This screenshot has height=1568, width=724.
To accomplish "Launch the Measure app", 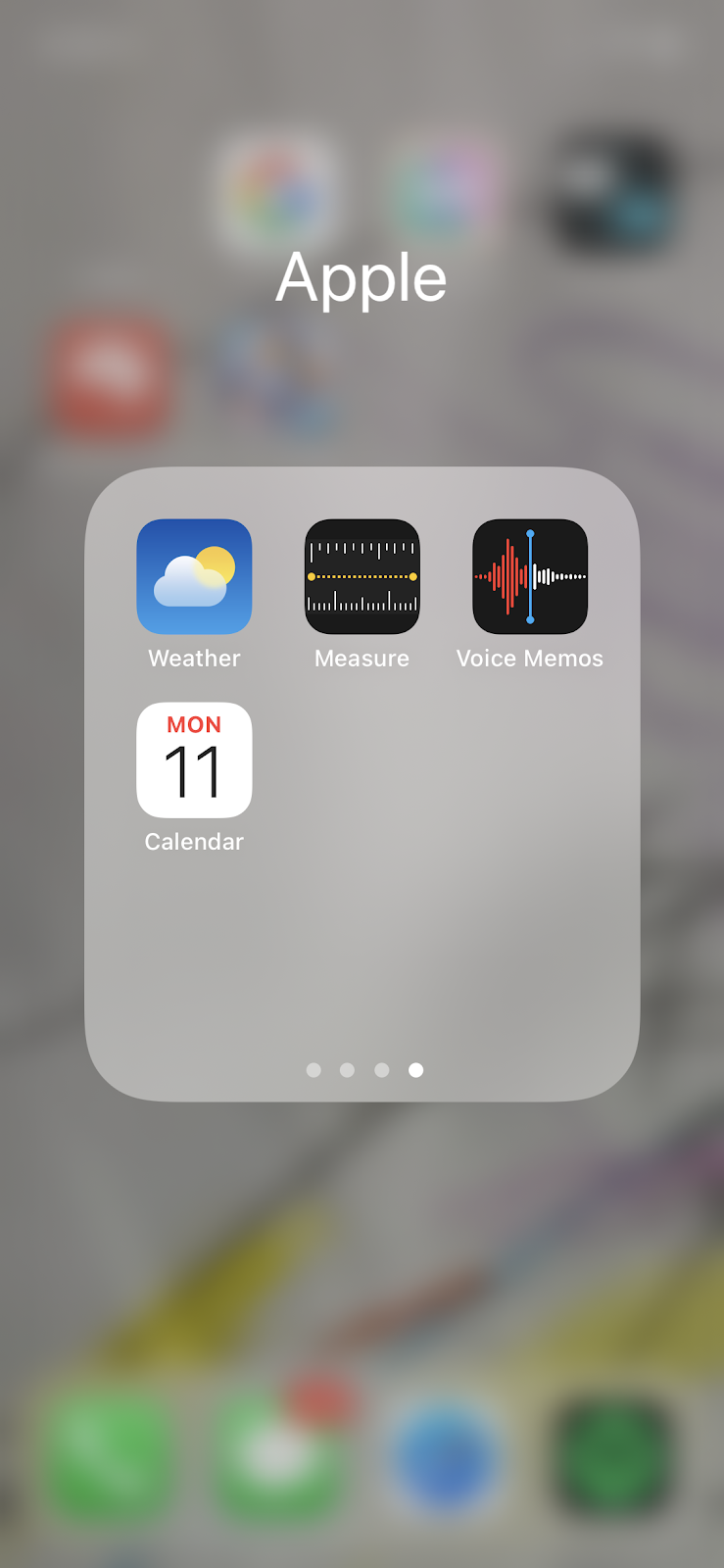I will 362,576.
